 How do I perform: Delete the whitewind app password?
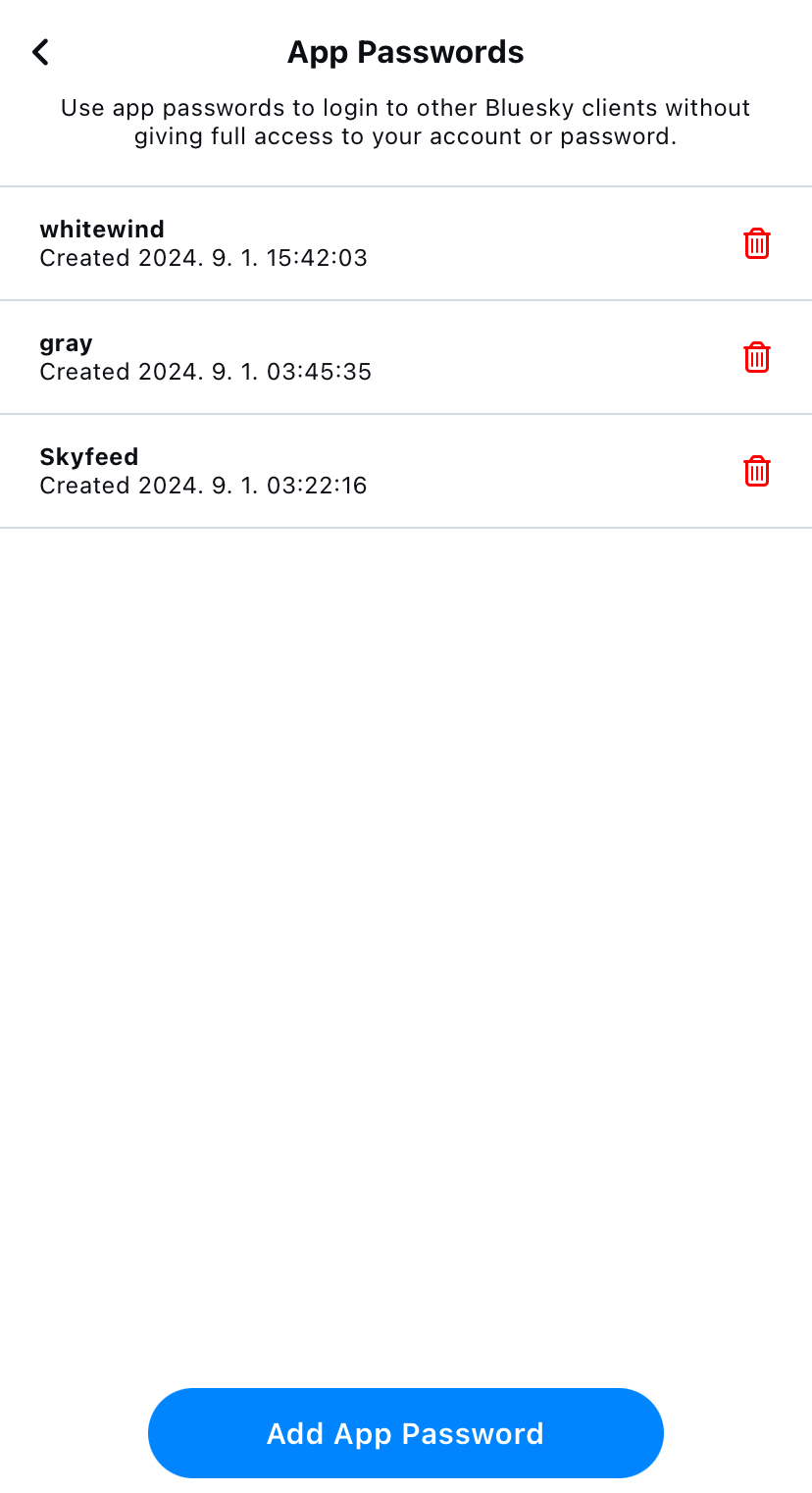pyautogui.click(x=756, y=243)
